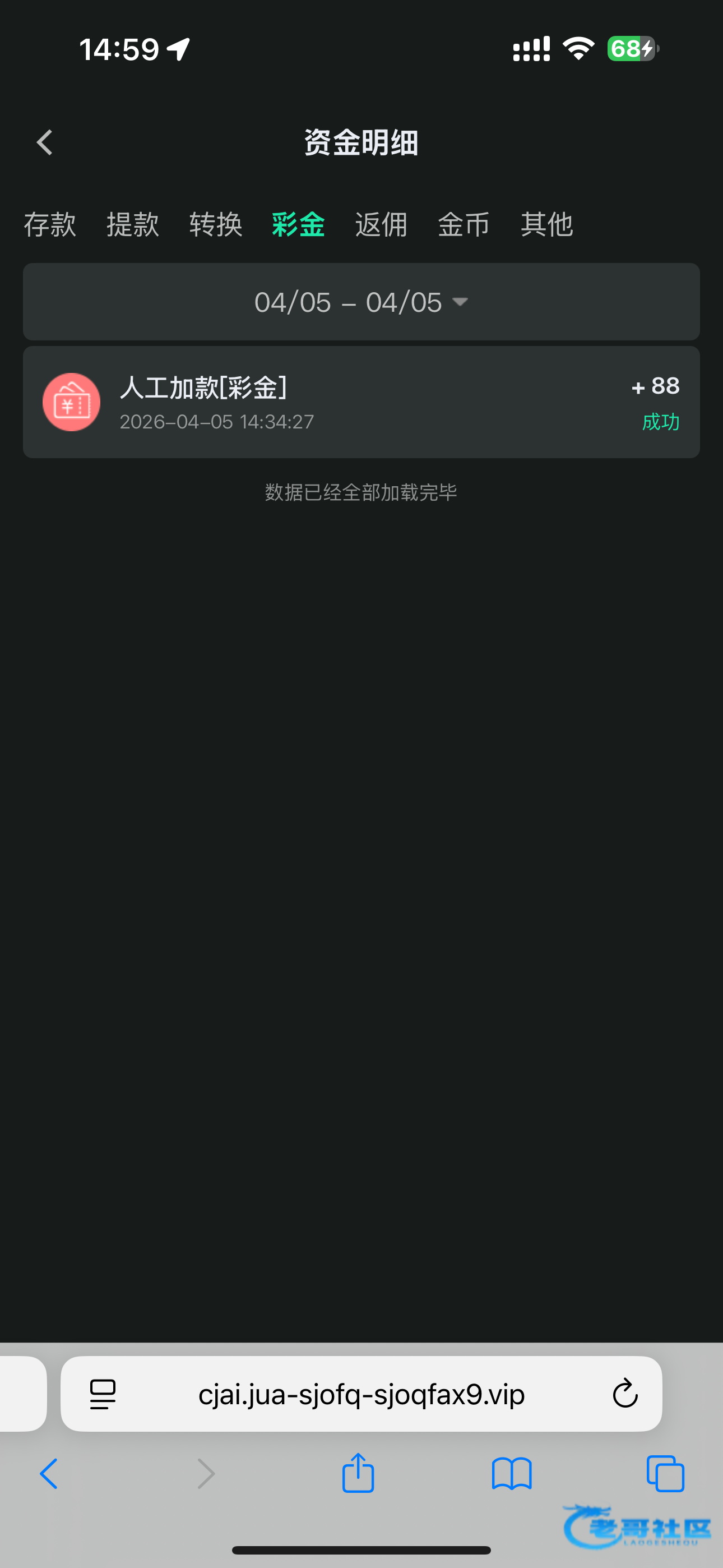The width and height of the screenshot is (723, 1568).
Task: Switch to the 金币 tab
Action: click(464, 225)
